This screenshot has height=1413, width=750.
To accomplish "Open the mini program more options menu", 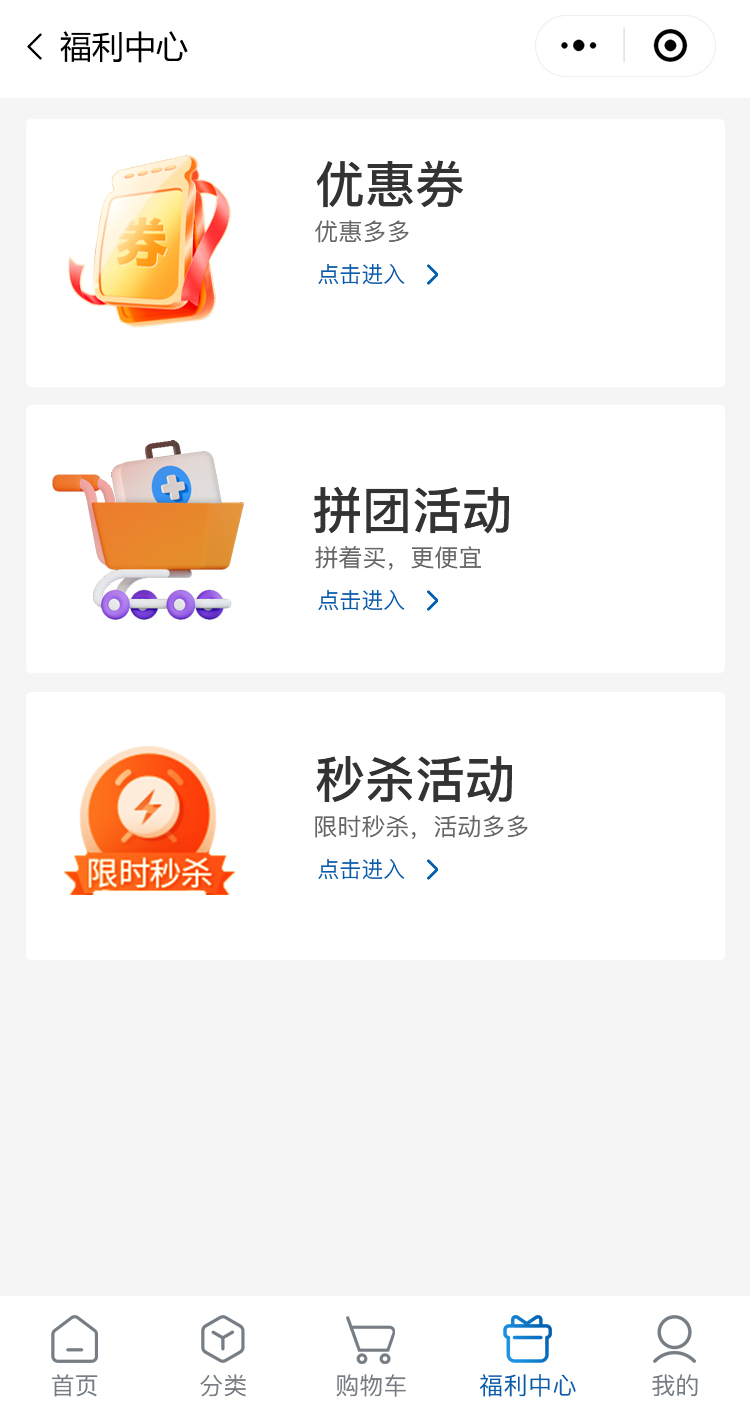I will [579, 46].
